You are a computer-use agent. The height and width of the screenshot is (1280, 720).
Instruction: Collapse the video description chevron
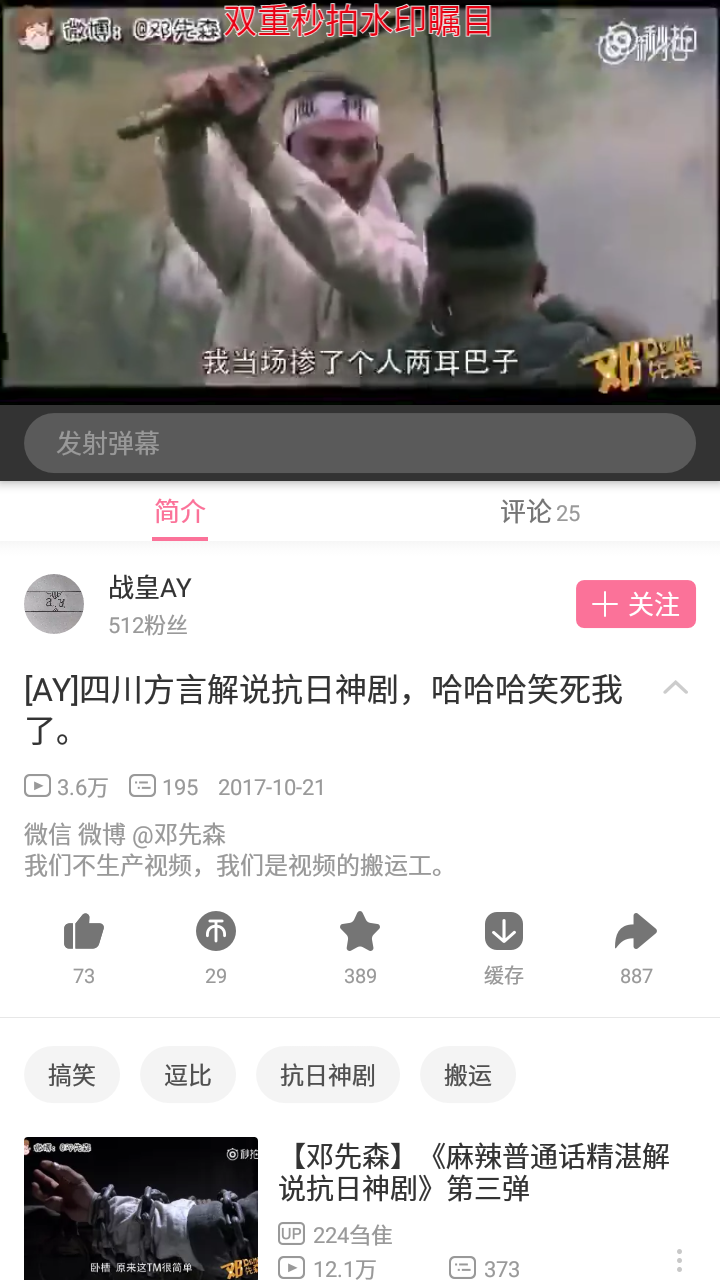pyautogui.click(x=676, y=688)
